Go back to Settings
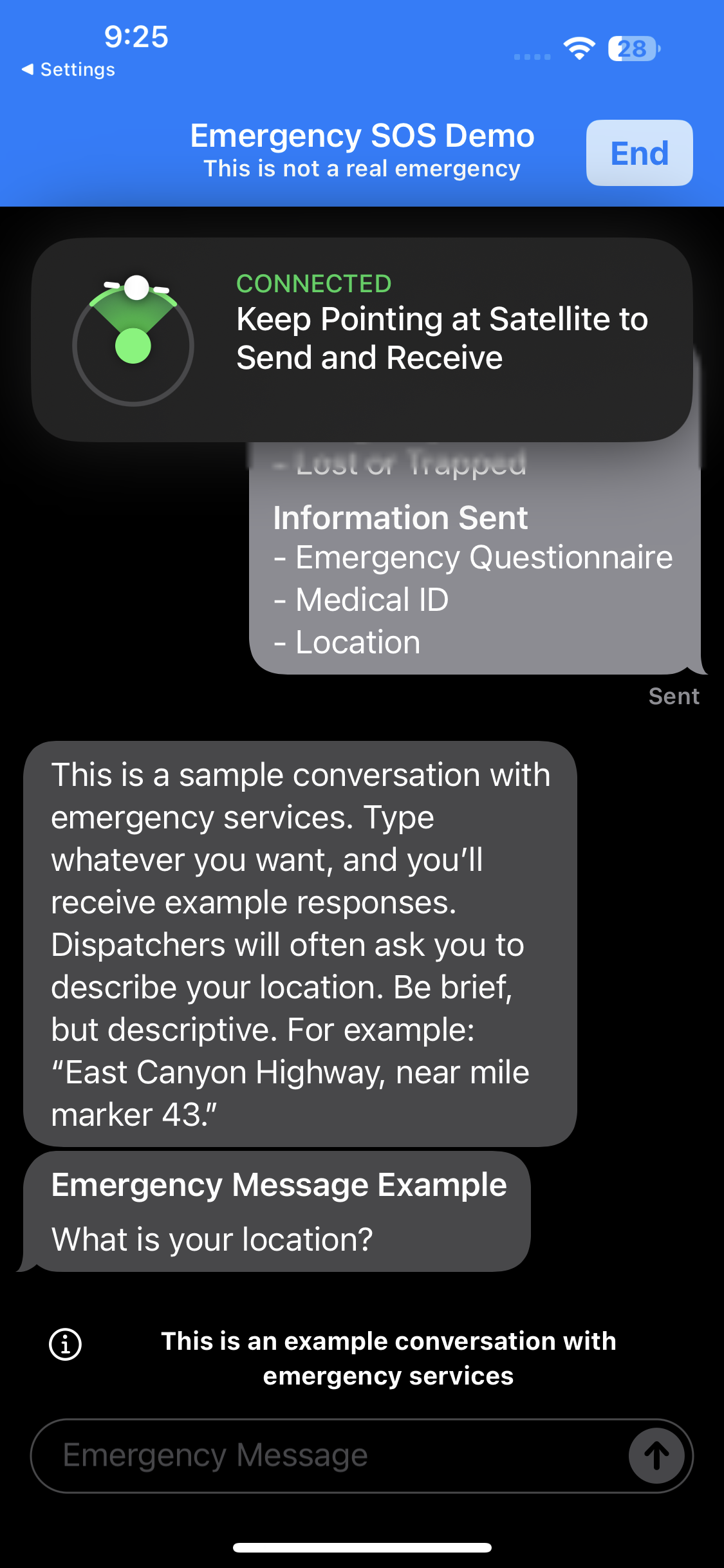 pos(68,70)
